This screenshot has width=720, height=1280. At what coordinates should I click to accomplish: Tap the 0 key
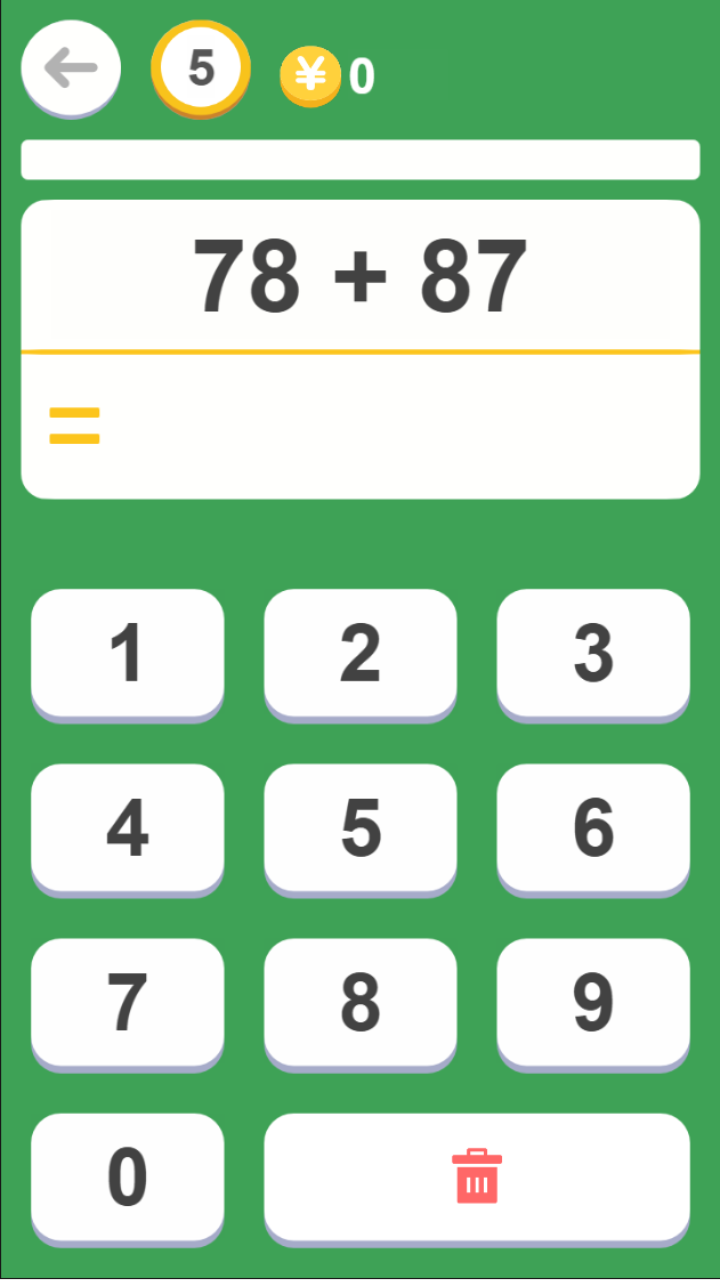tap(127, 1177)
